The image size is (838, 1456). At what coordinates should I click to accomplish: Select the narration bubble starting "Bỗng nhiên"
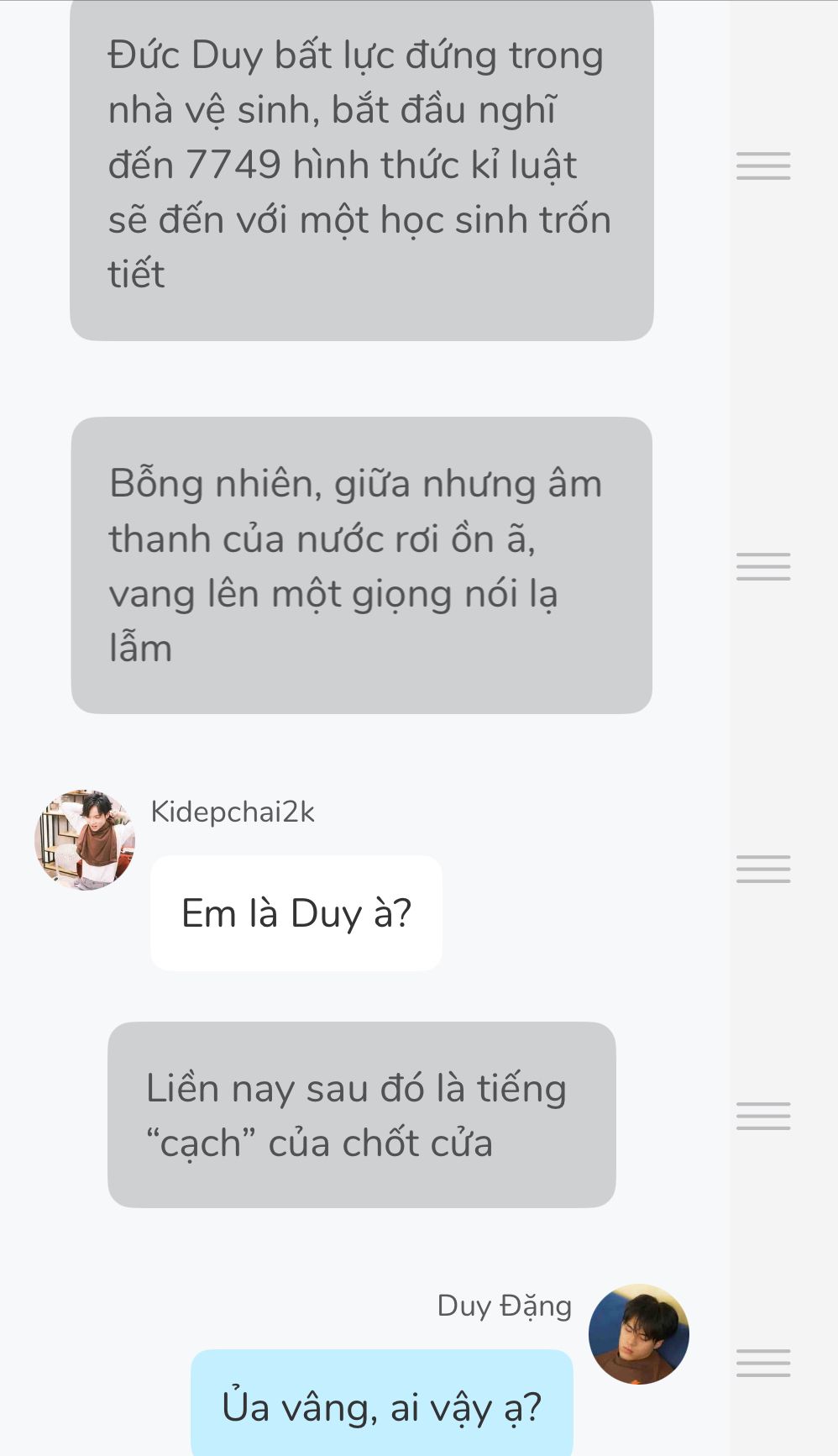361,565
